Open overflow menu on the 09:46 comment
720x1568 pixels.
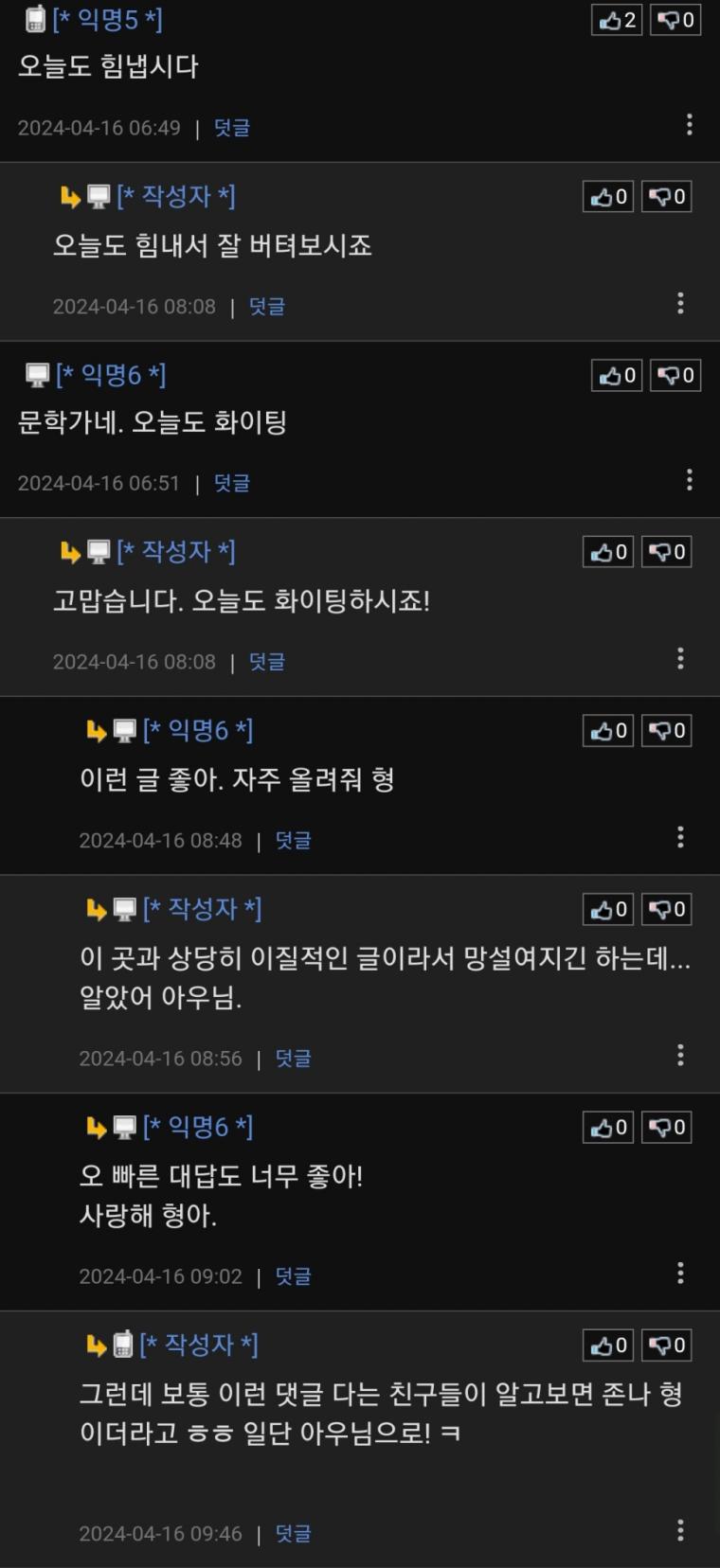click(x=680, y=1530)
